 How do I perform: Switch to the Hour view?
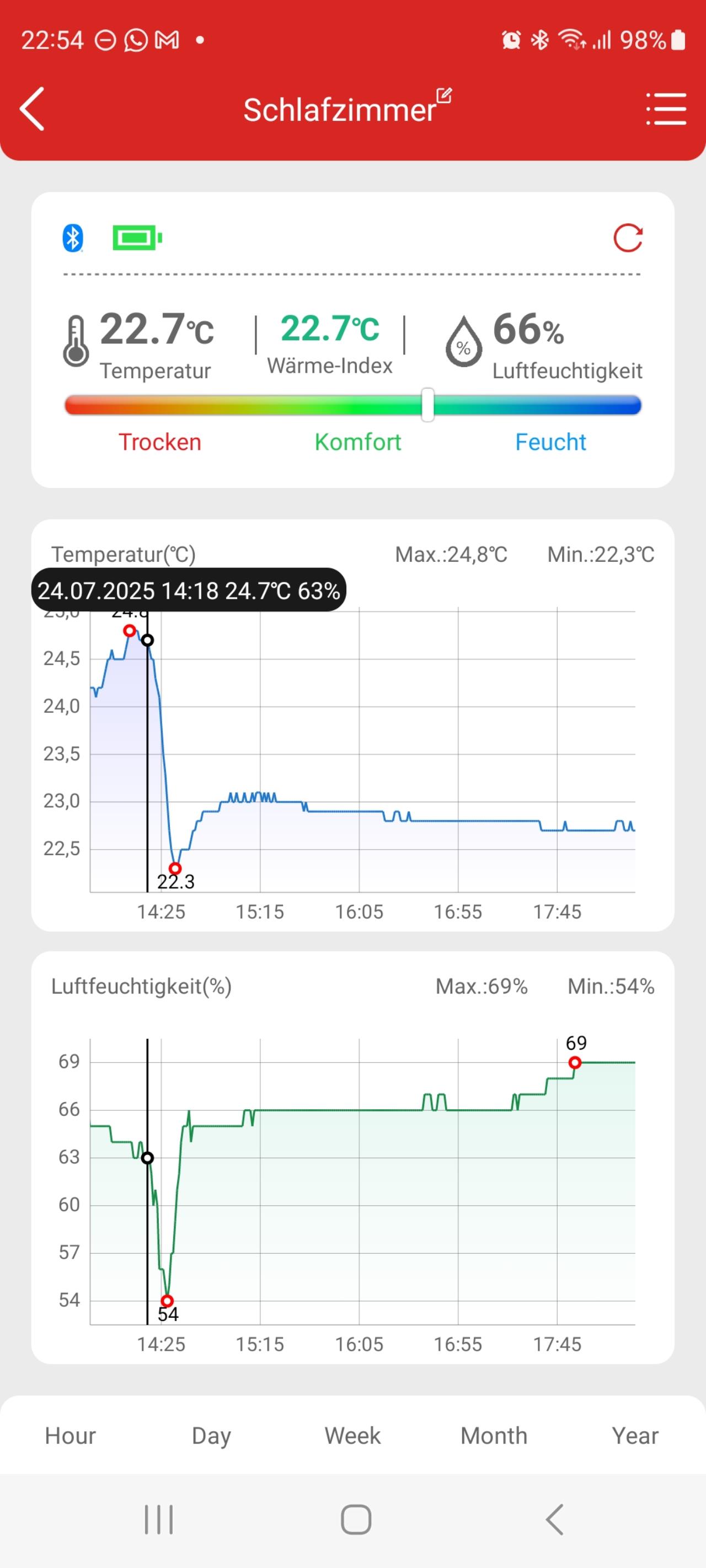[x=71, y=1436]
